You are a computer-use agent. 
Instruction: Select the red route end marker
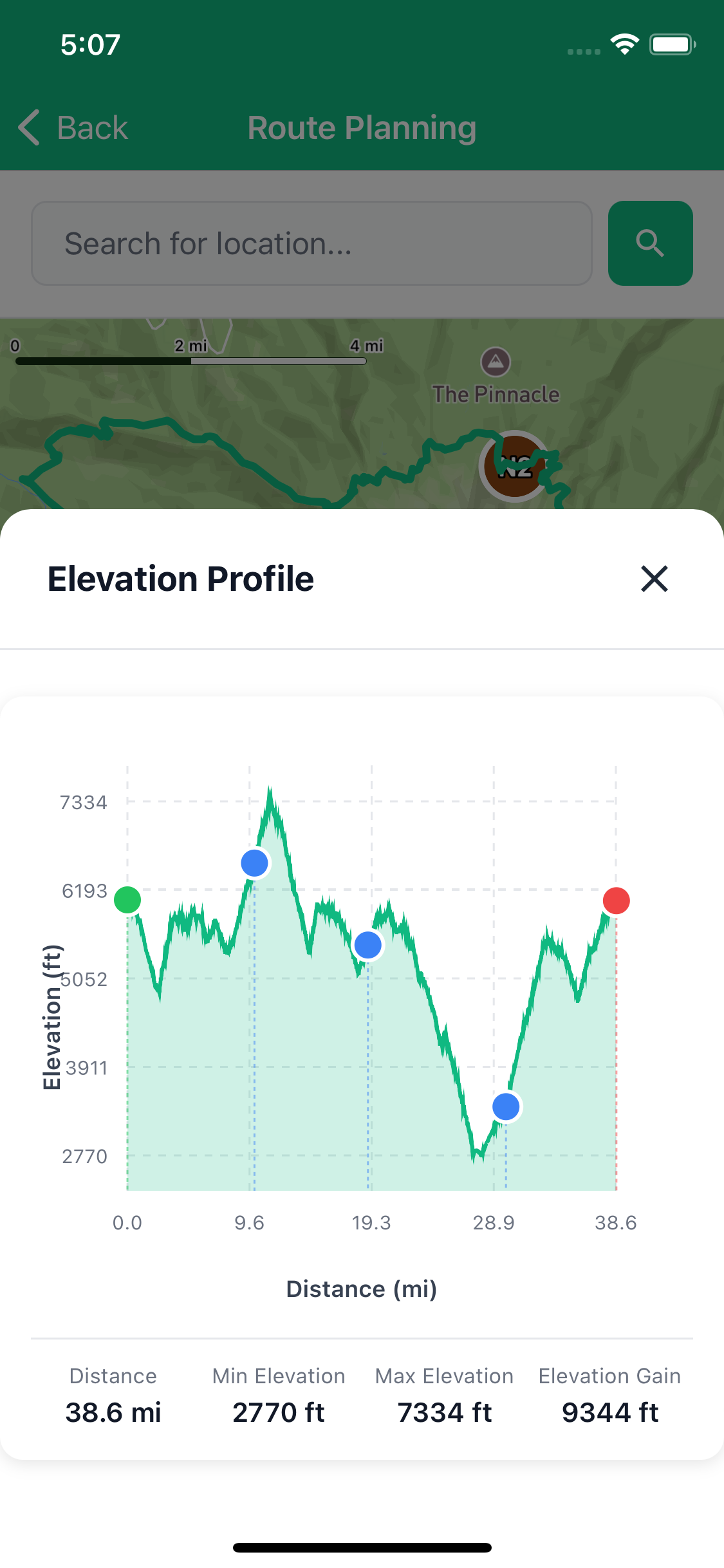[615, 901]
